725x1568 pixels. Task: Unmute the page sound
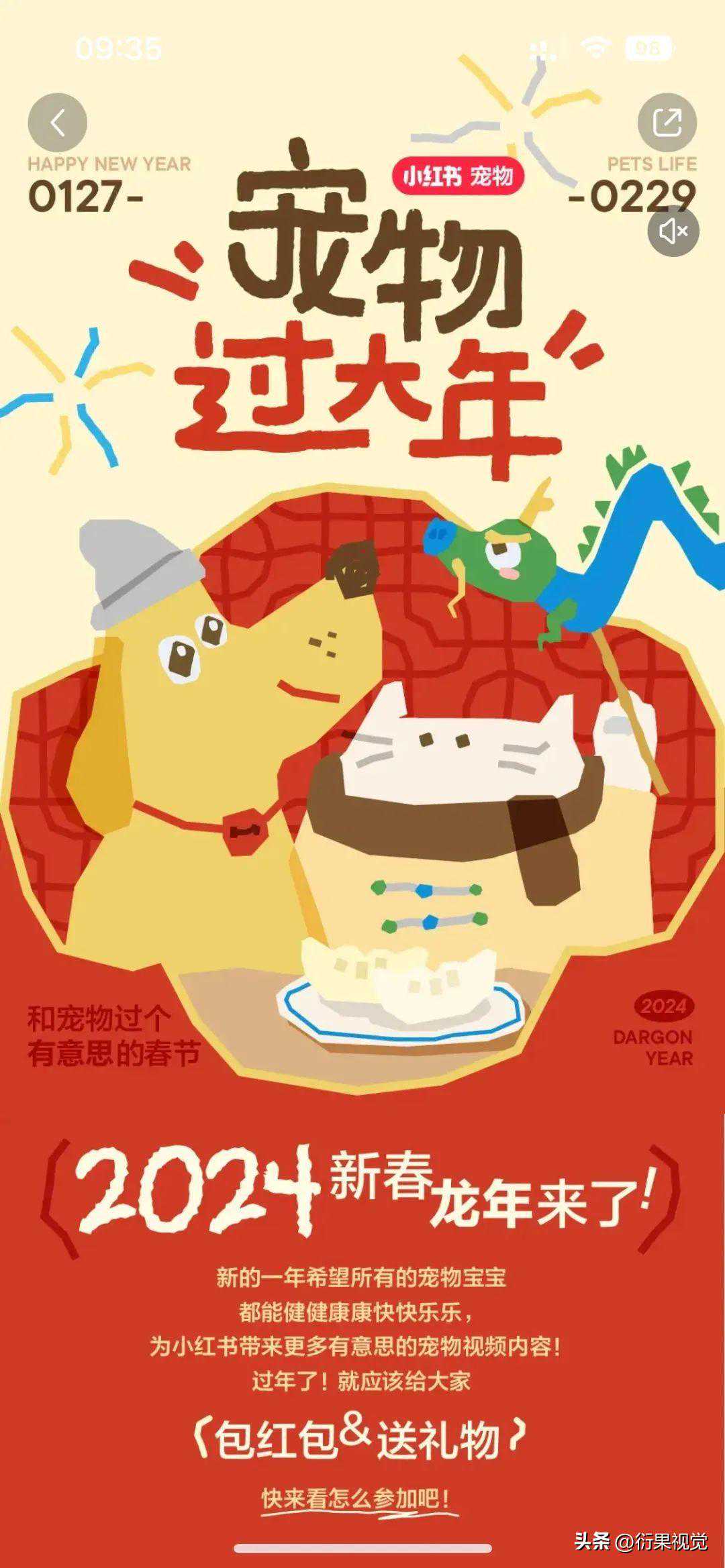coord(673,231)
